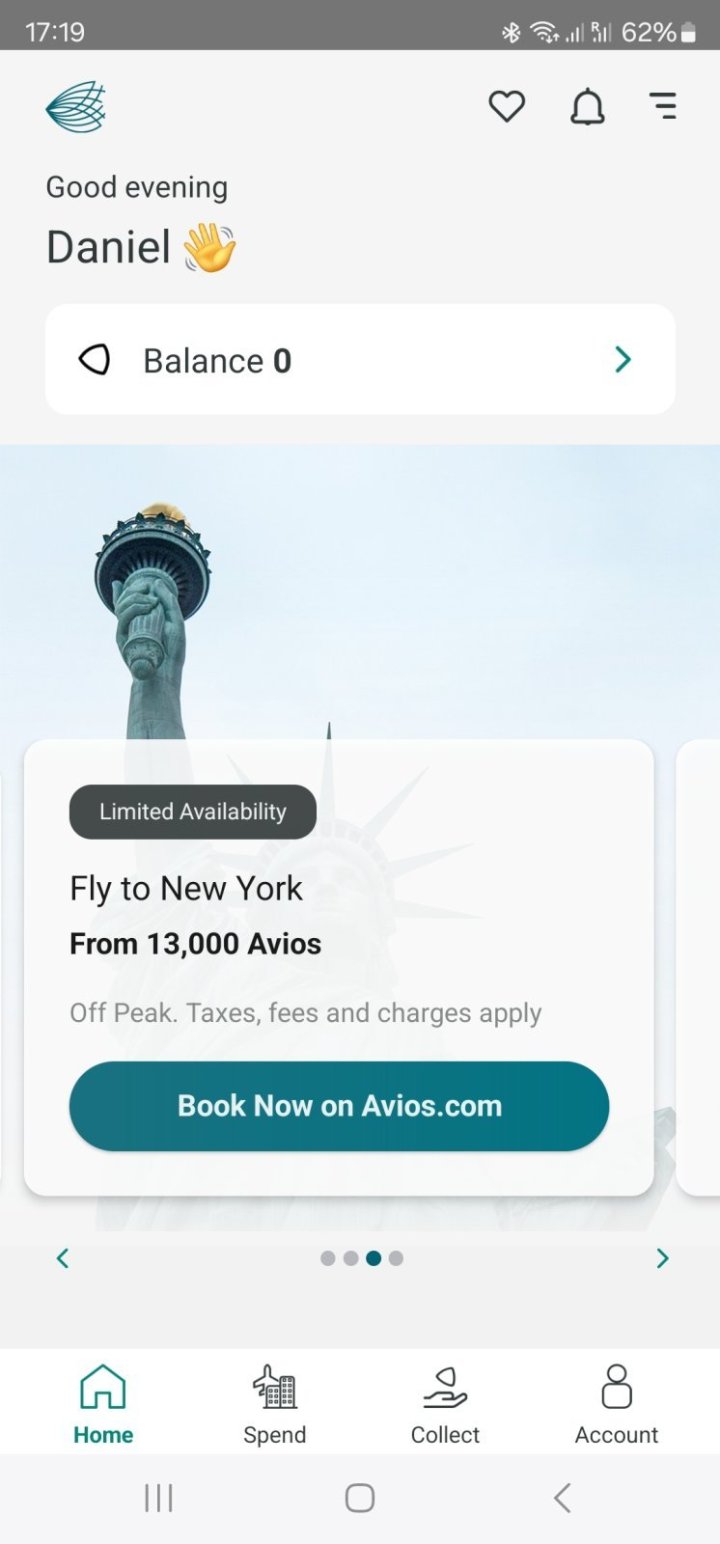
Task: Open the hamburger menu
Action: 663,106
